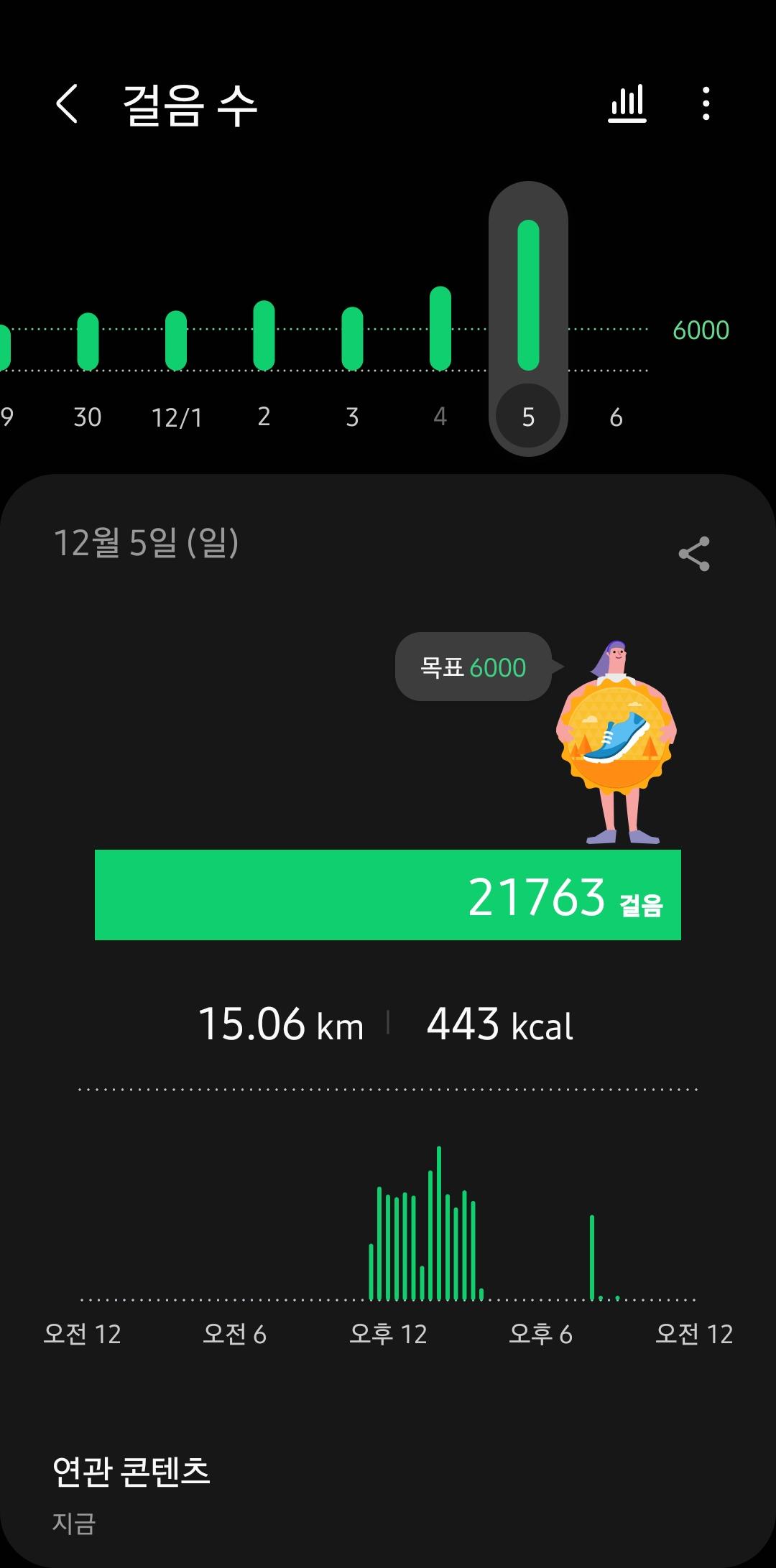Select the bar for day 4
This screenshot has height=1568, width=776.
point(440,328)
